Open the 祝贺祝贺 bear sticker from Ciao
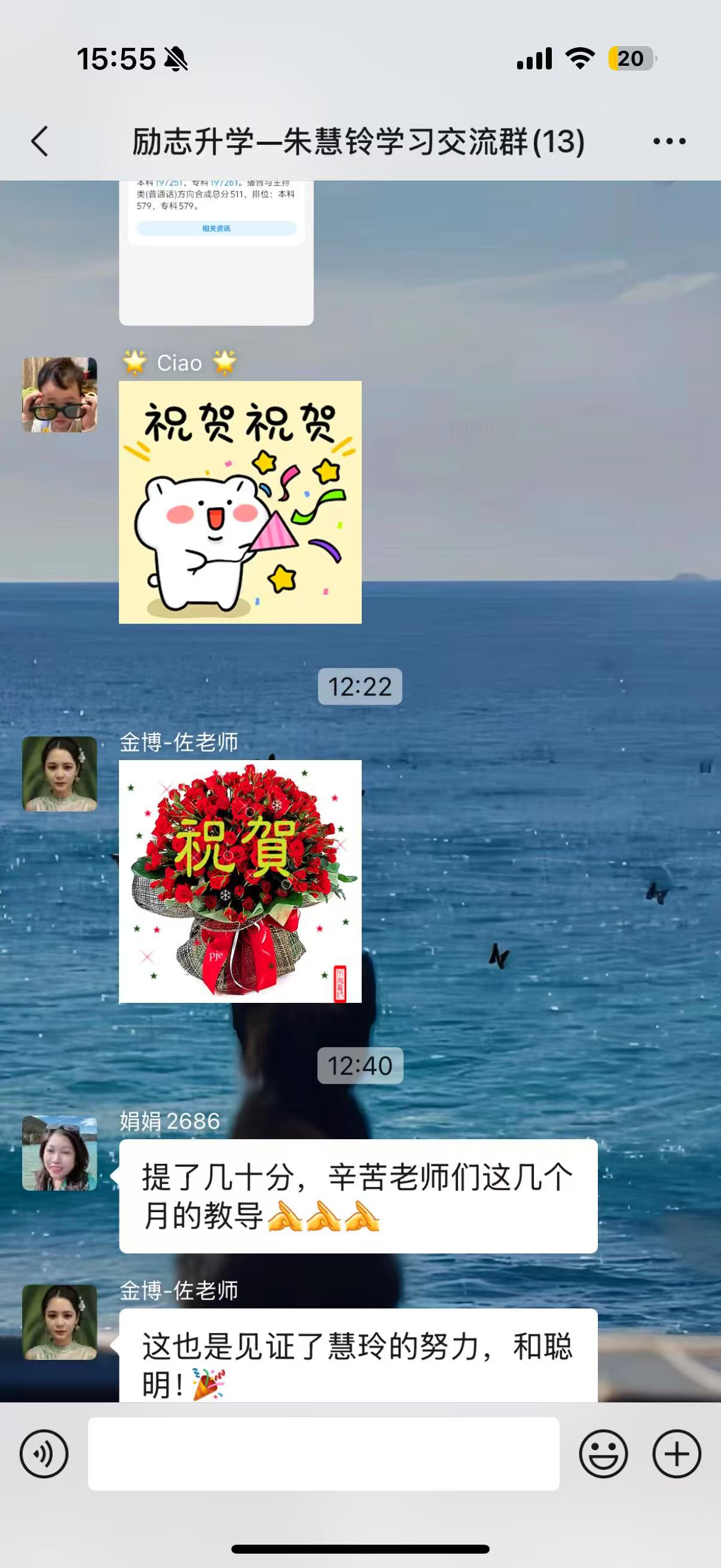This screenshot has width=721, height=1568. [240, 502]
